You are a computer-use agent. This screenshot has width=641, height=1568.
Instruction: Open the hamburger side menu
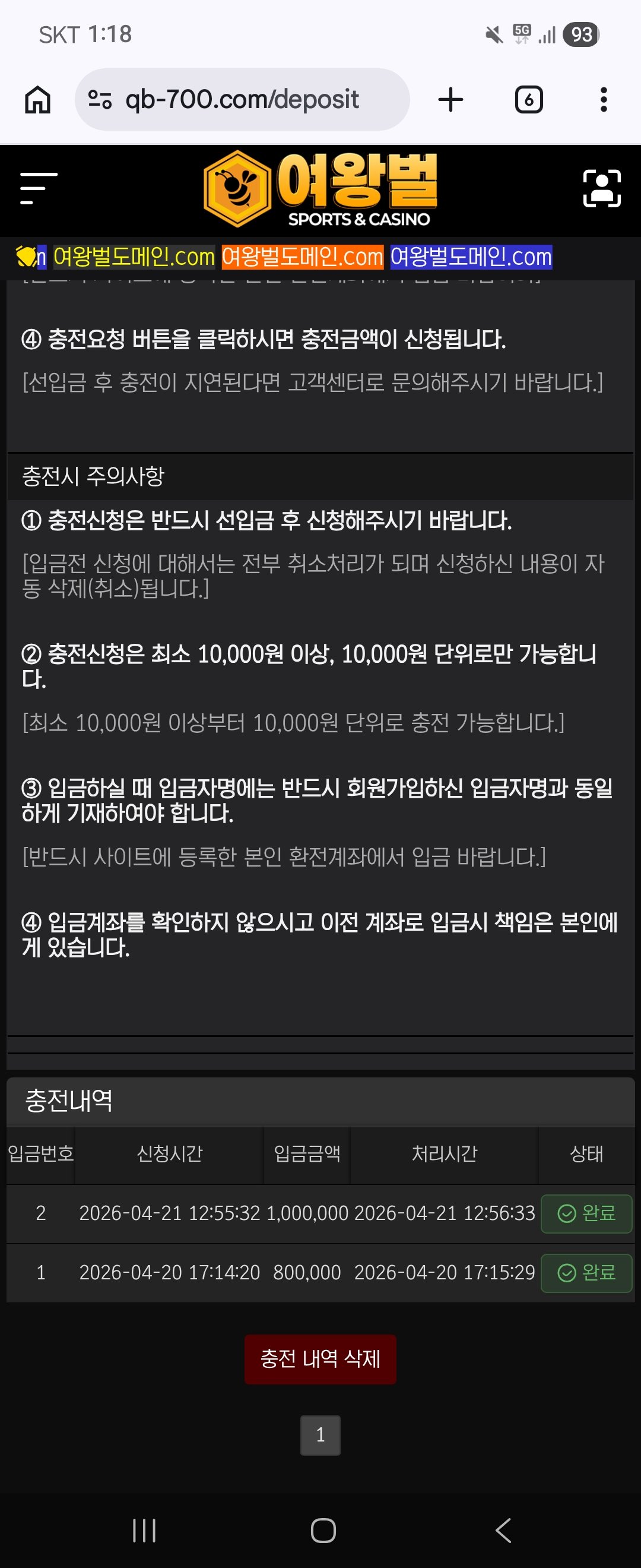(x=39, y=188)
